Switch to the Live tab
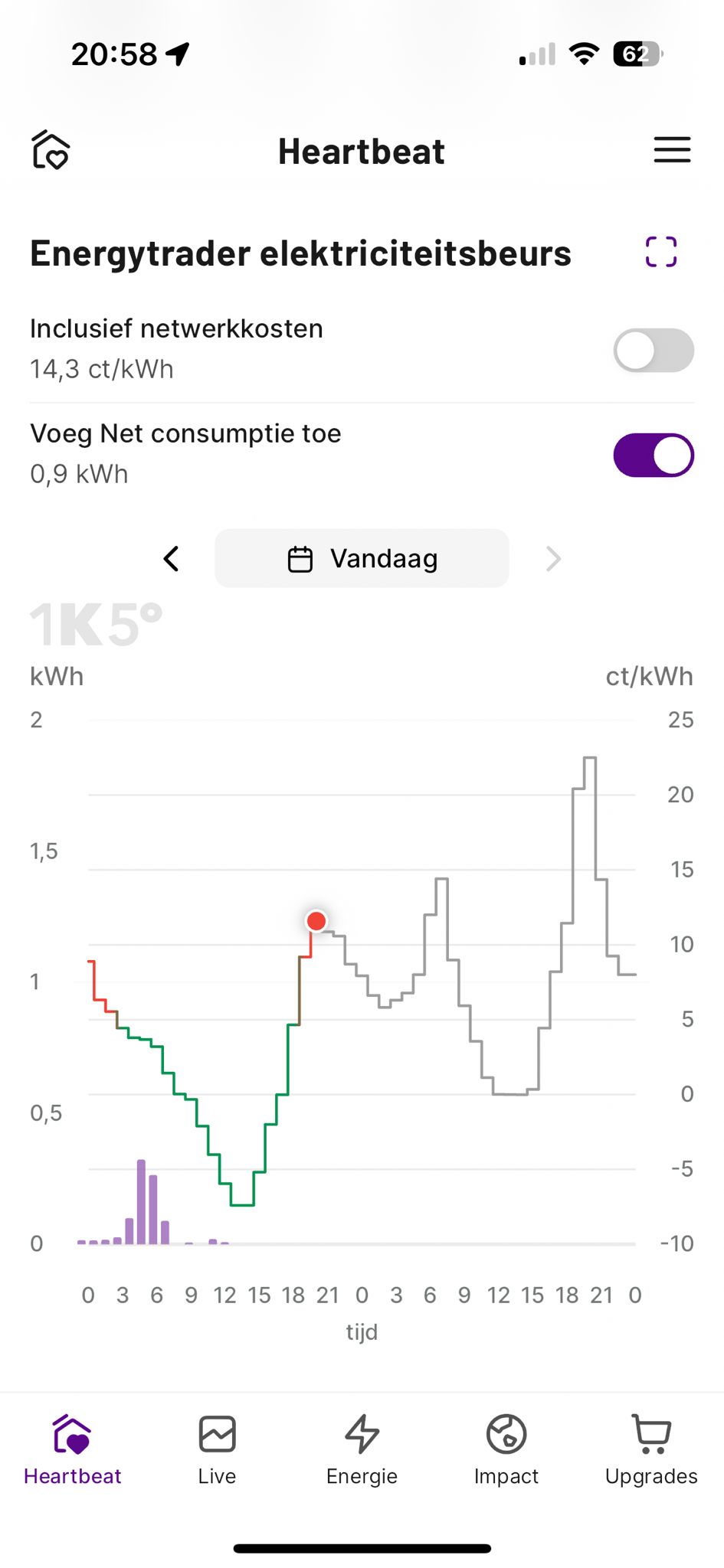The height and width of the screenshot is (1568, 724). [217, 1449]
